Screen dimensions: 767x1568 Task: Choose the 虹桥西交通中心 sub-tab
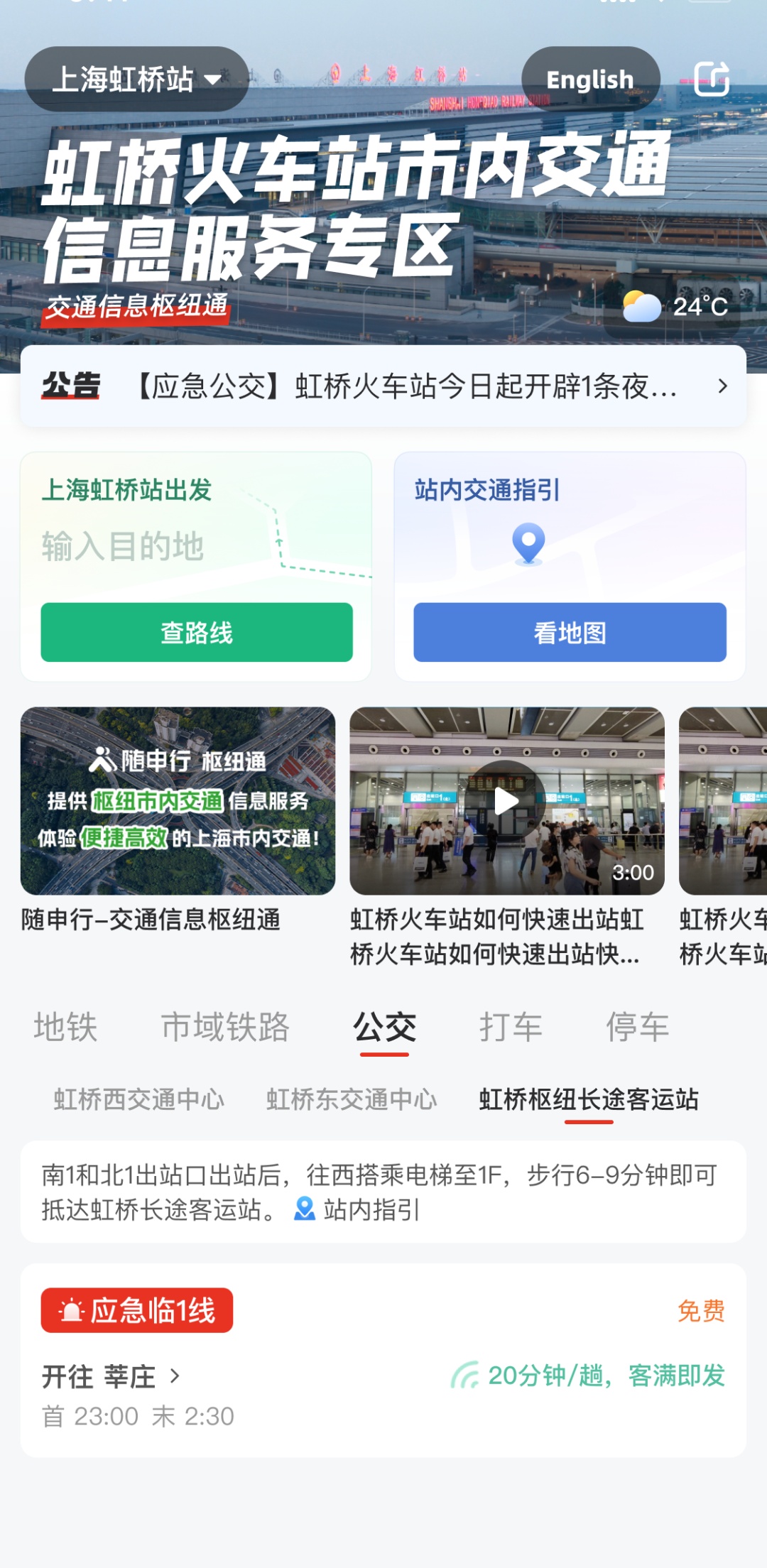pos(139,1100)
